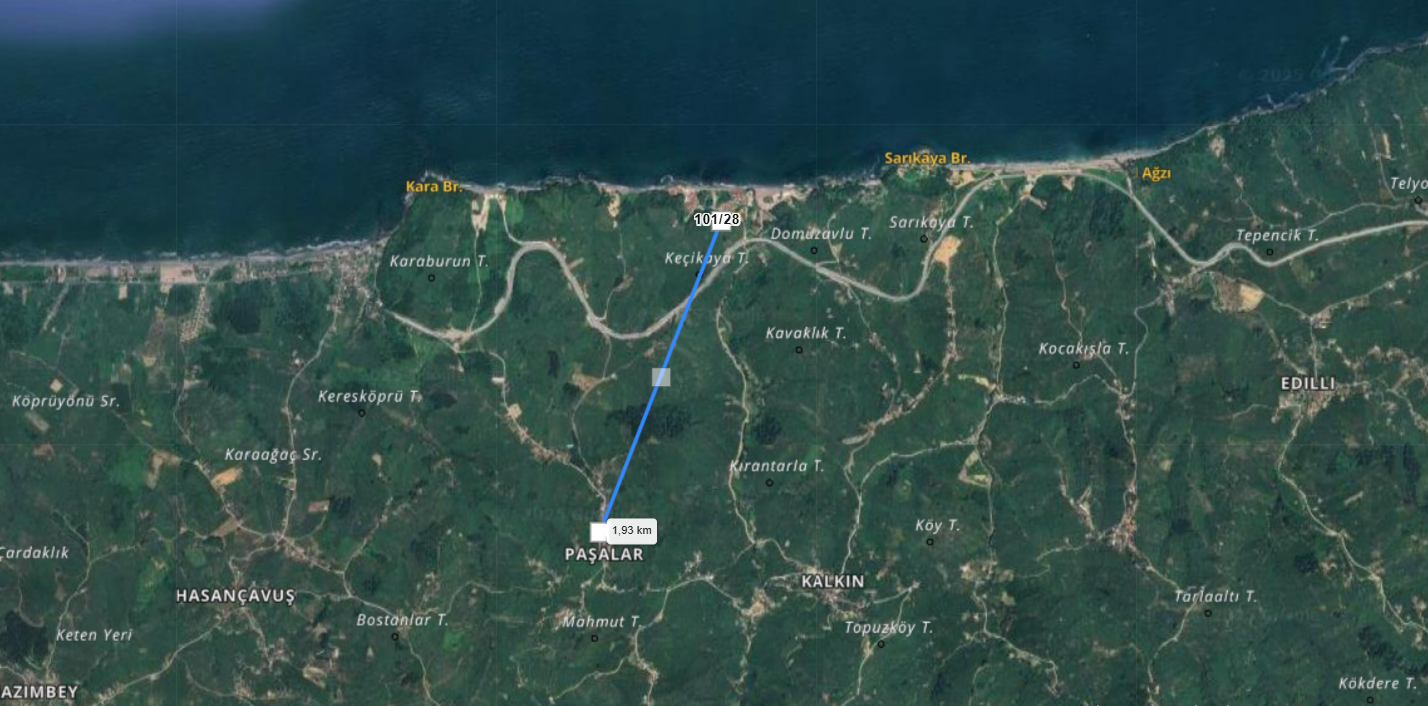Tap the measurement endpoint handle near Paşalar
Viewport: 1428px width, 706px height.
(599, 531)
